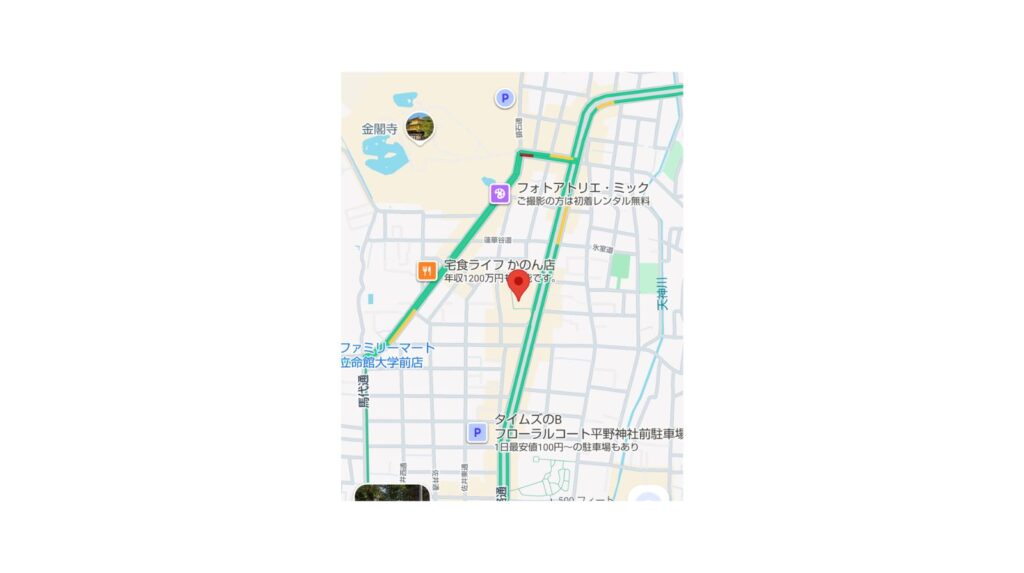
Task: Tap the red dropped pin
Action: [x=519, y=284]
